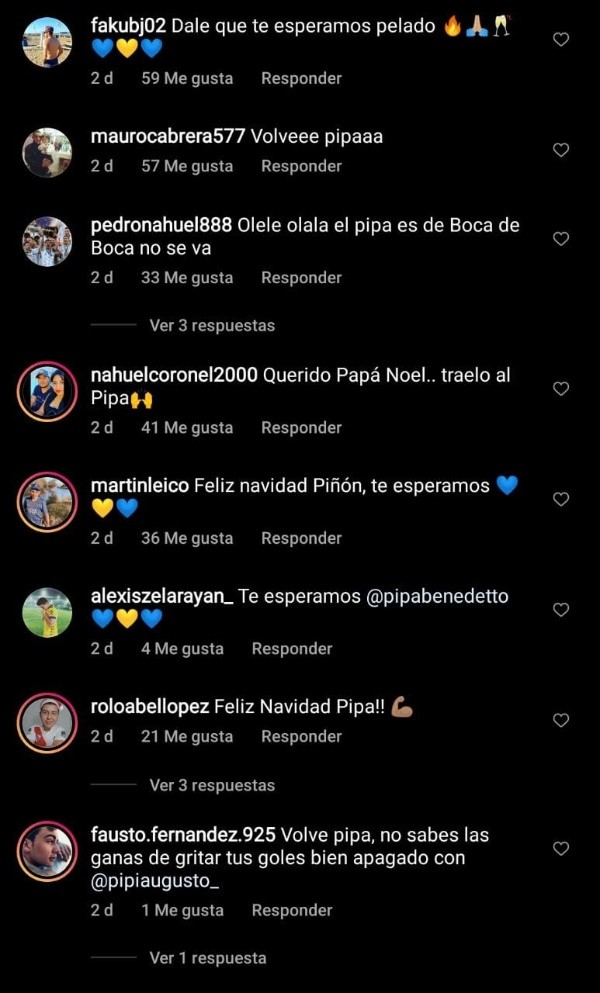Like fakubj02's comment

click(561, 39)
